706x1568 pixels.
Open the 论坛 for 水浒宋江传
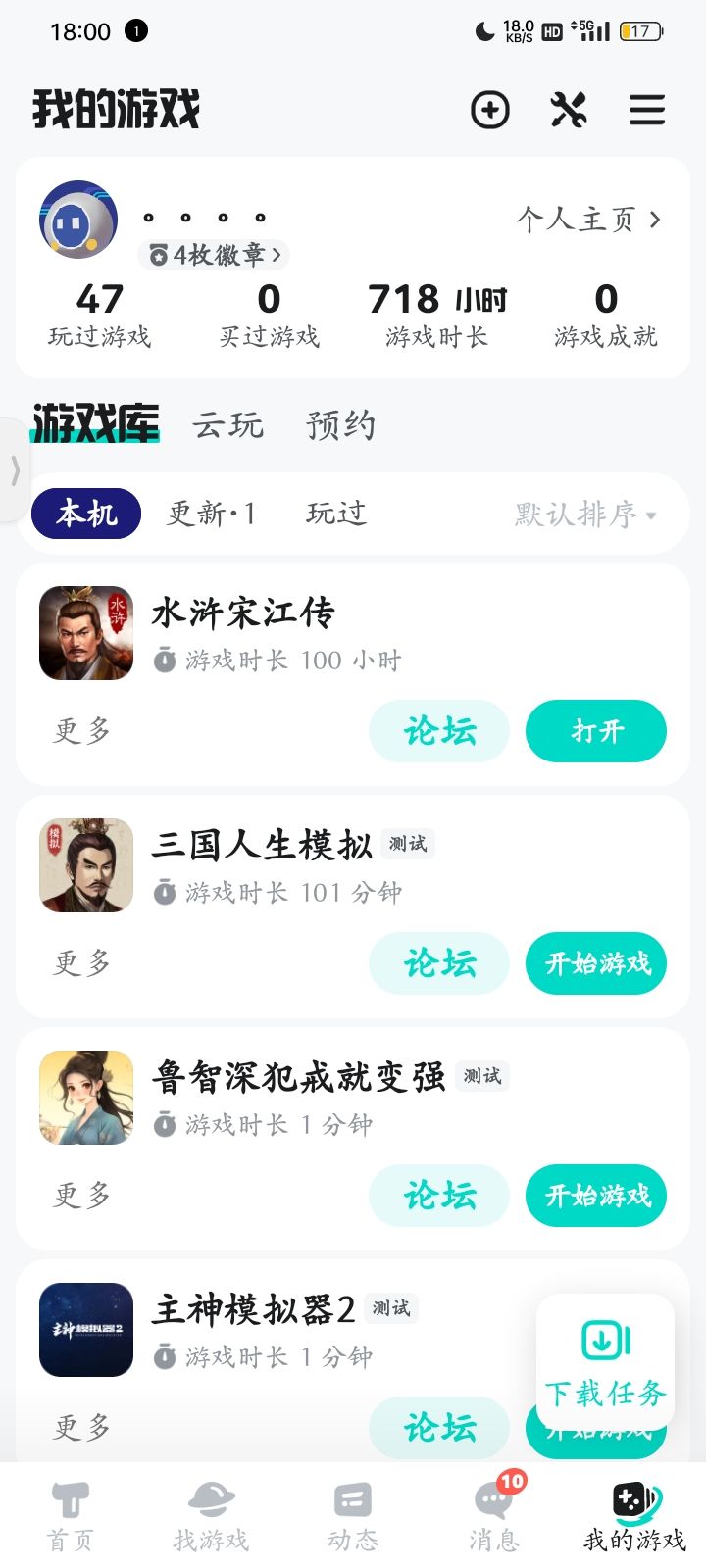tap(439, 731)
